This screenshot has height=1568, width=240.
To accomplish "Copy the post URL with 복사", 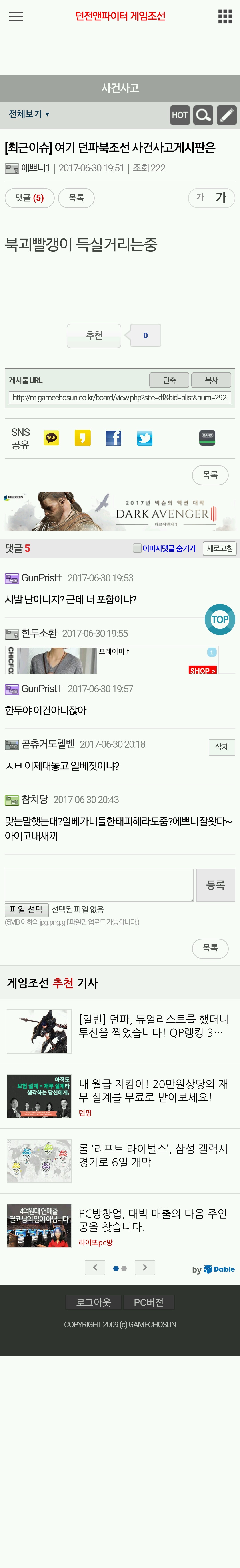I will click(211, 380).
